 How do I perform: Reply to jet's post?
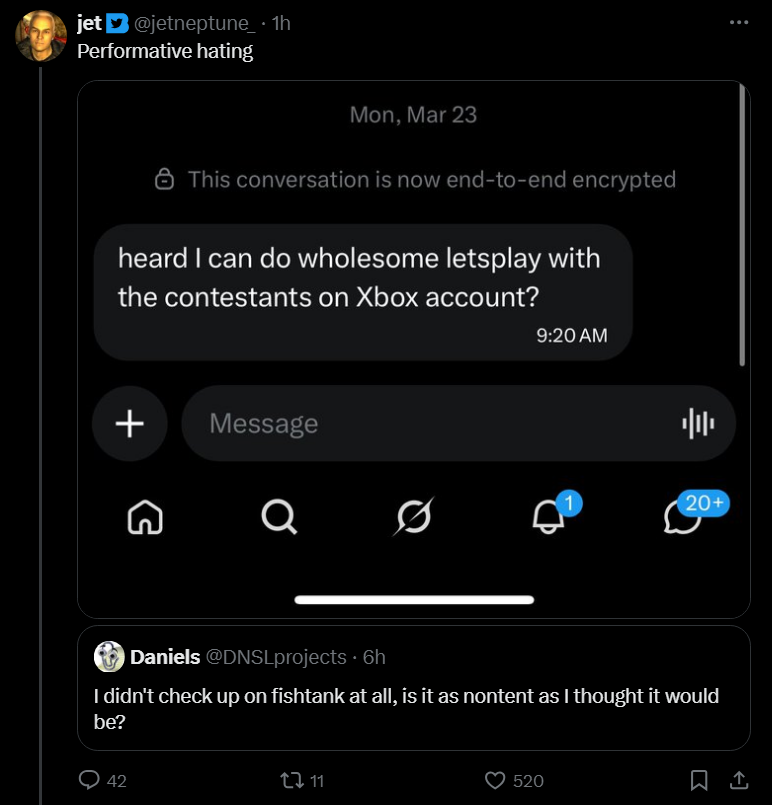pyautogui.click(x=90, y=781)
